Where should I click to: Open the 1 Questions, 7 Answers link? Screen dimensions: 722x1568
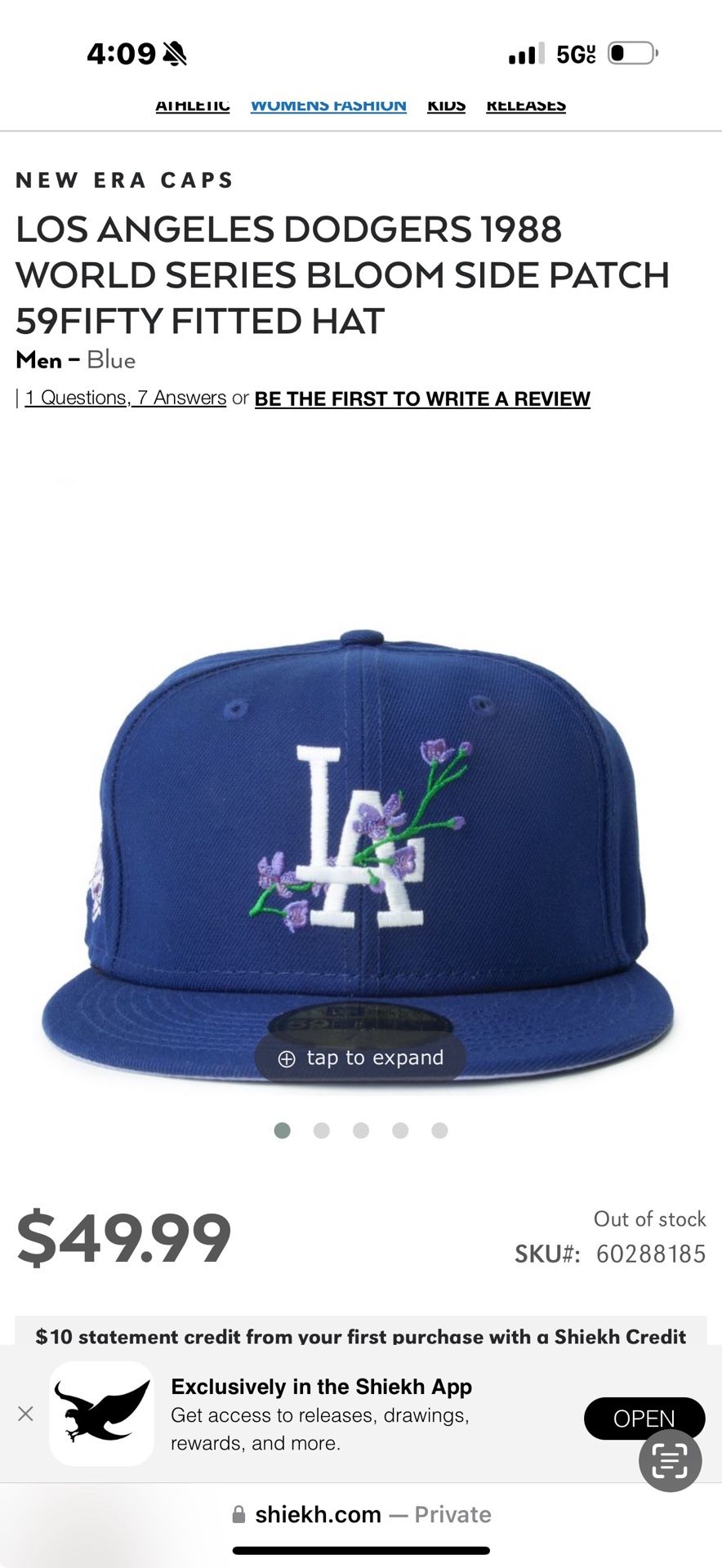(x=125, y=397)
